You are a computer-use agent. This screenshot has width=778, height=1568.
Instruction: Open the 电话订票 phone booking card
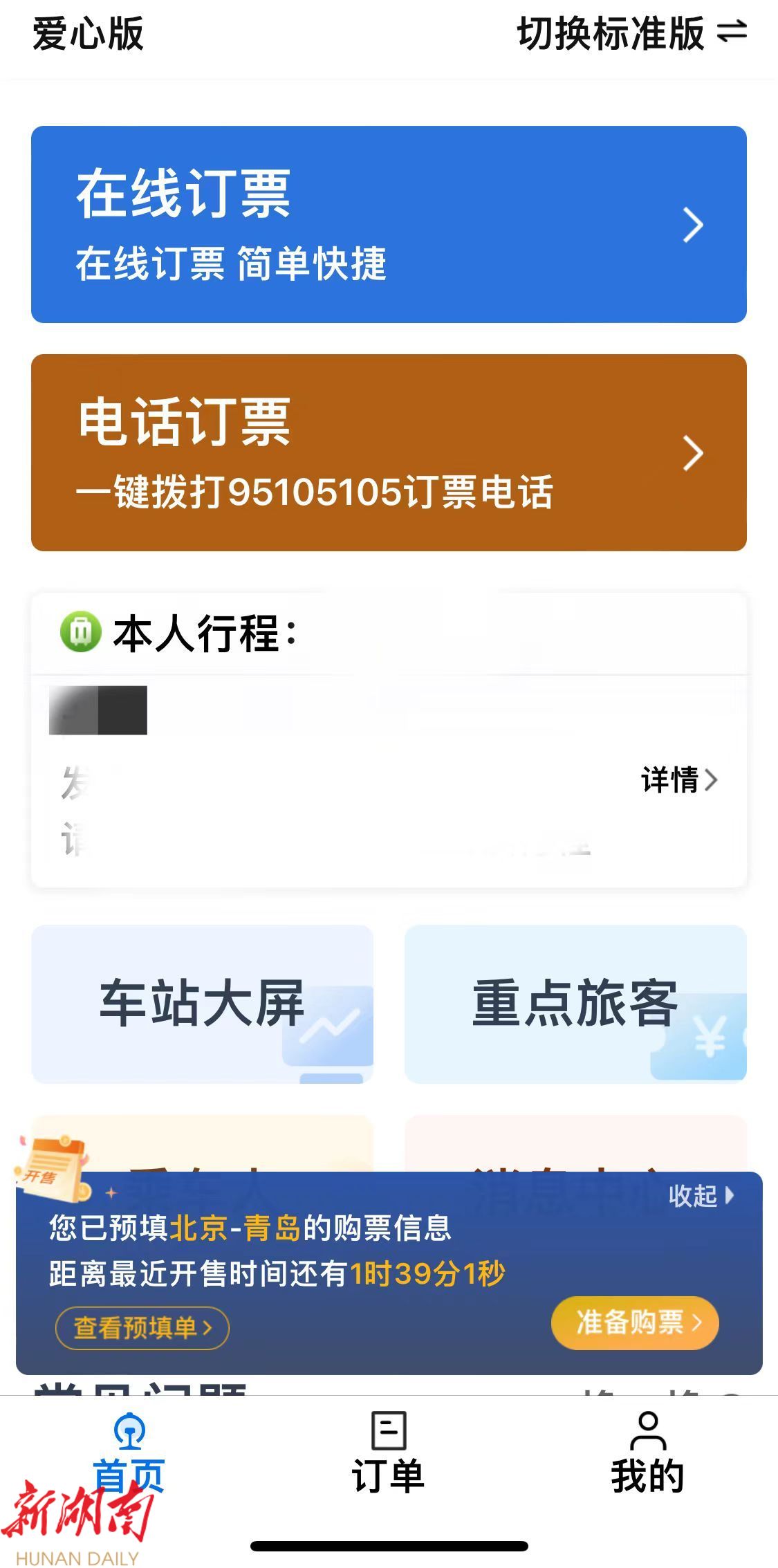point(389,452)
